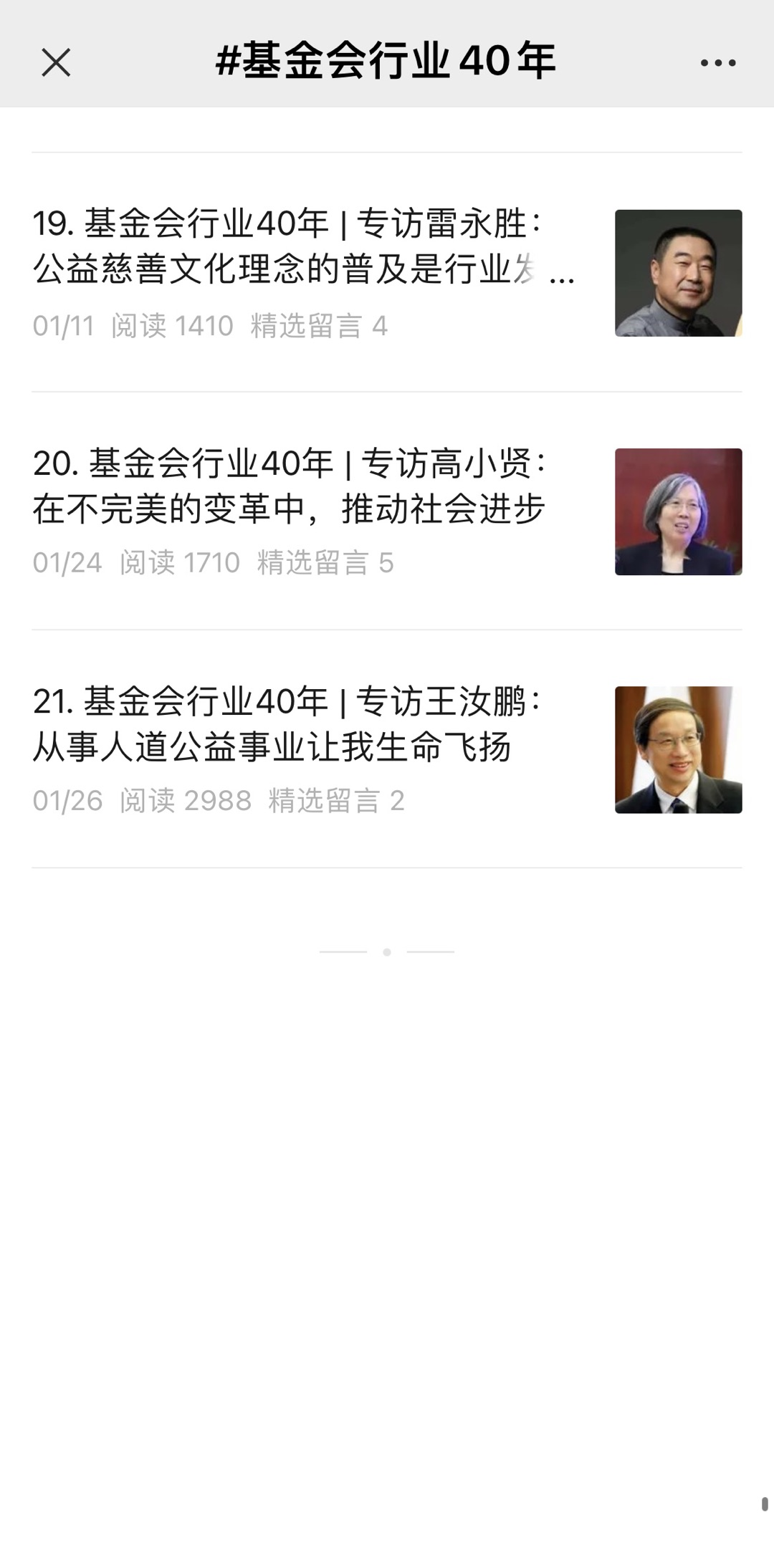Tap the #基金会行业40年 title header

387,63
